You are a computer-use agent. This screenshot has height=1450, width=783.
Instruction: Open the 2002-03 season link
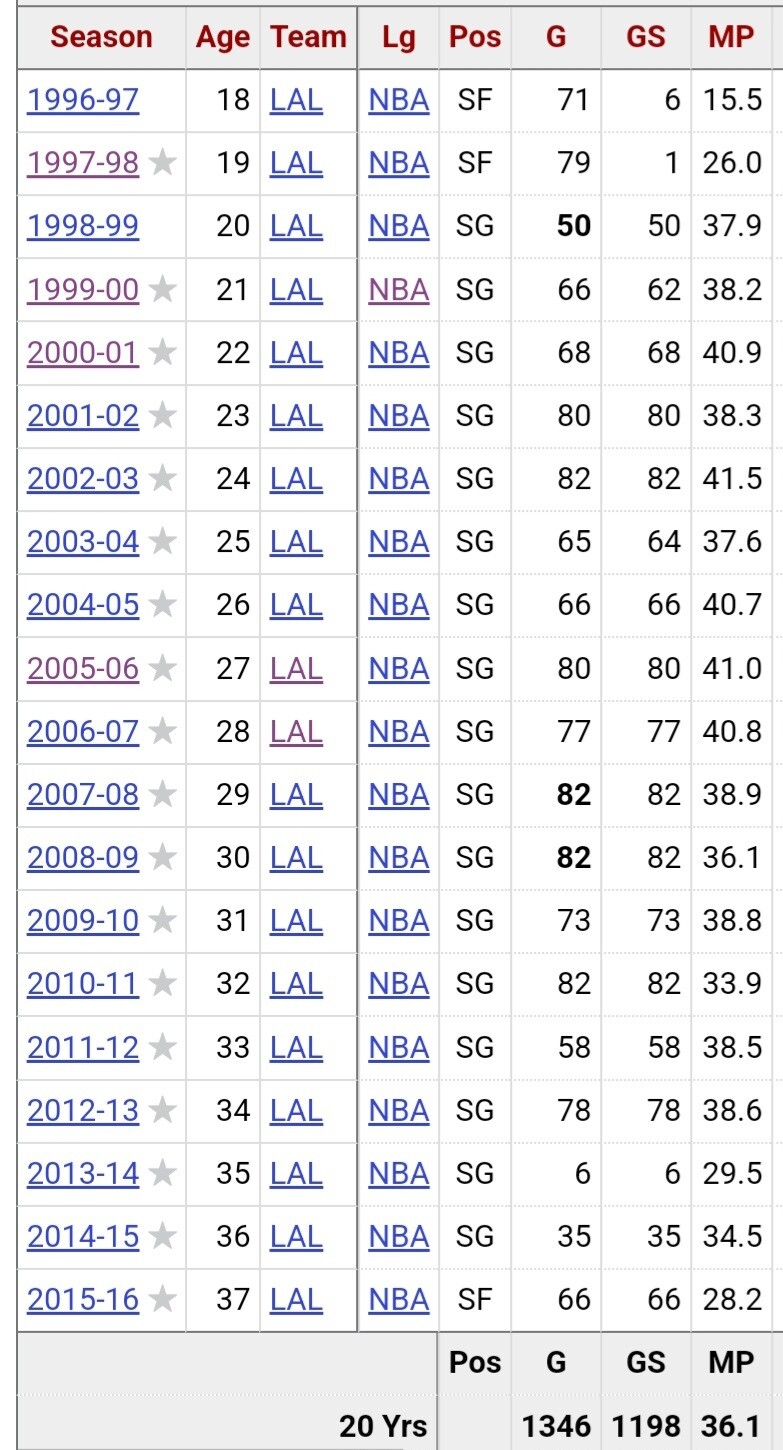(x=82, y=479)
